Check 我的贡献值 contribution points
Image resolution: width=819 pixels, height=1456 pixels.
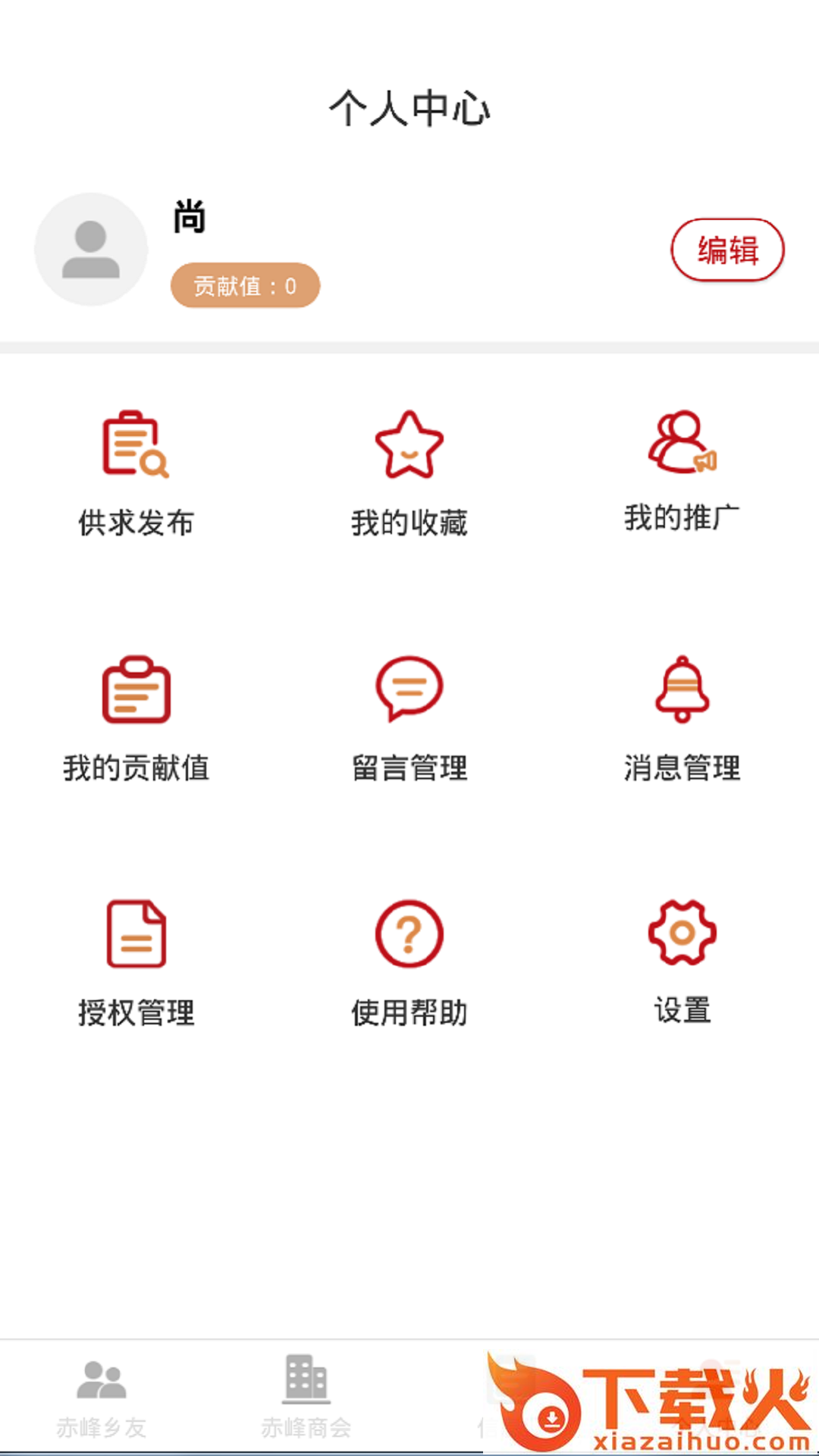click(136, 717)
